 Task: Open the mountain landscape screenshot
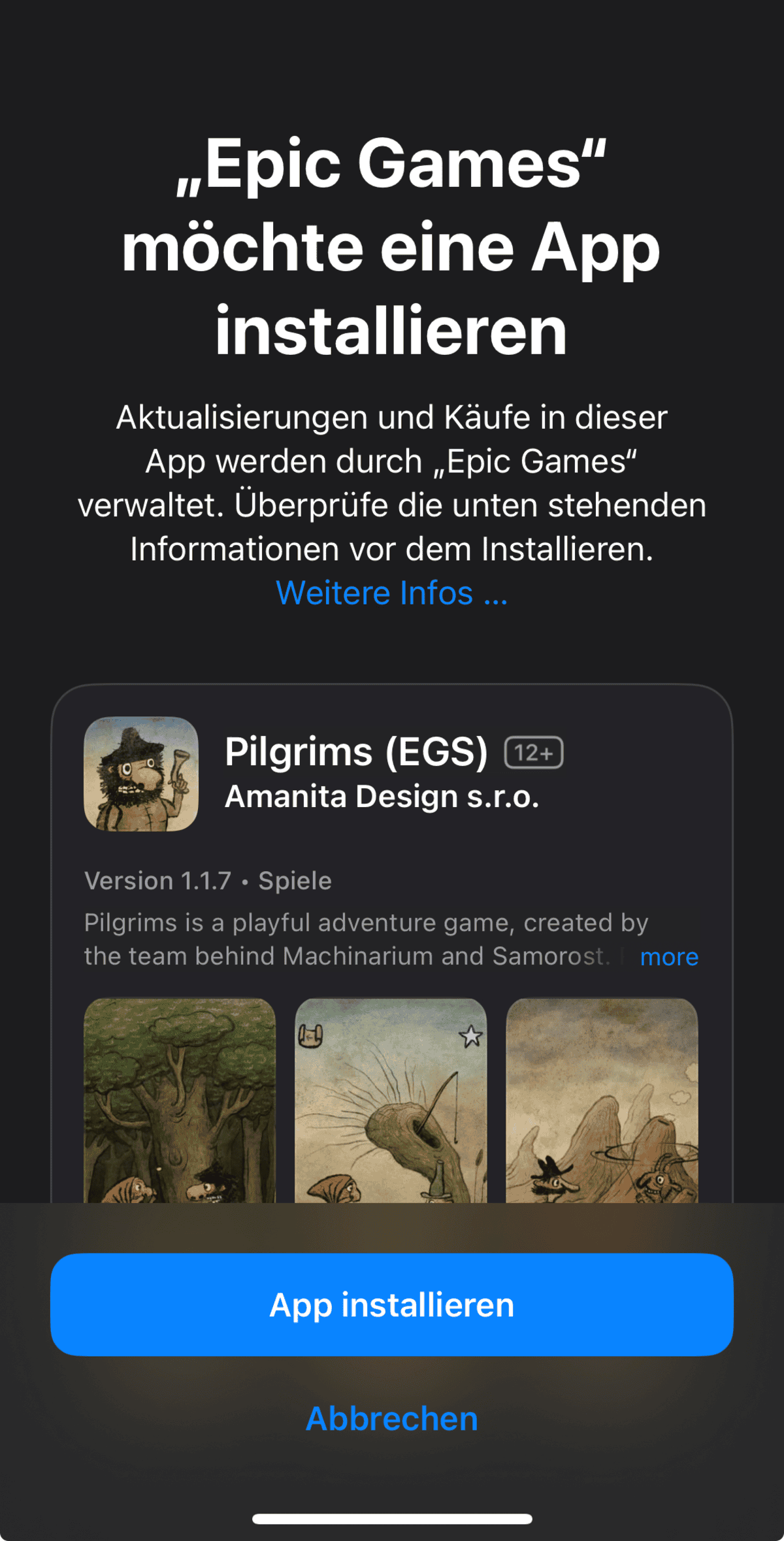602,1100
